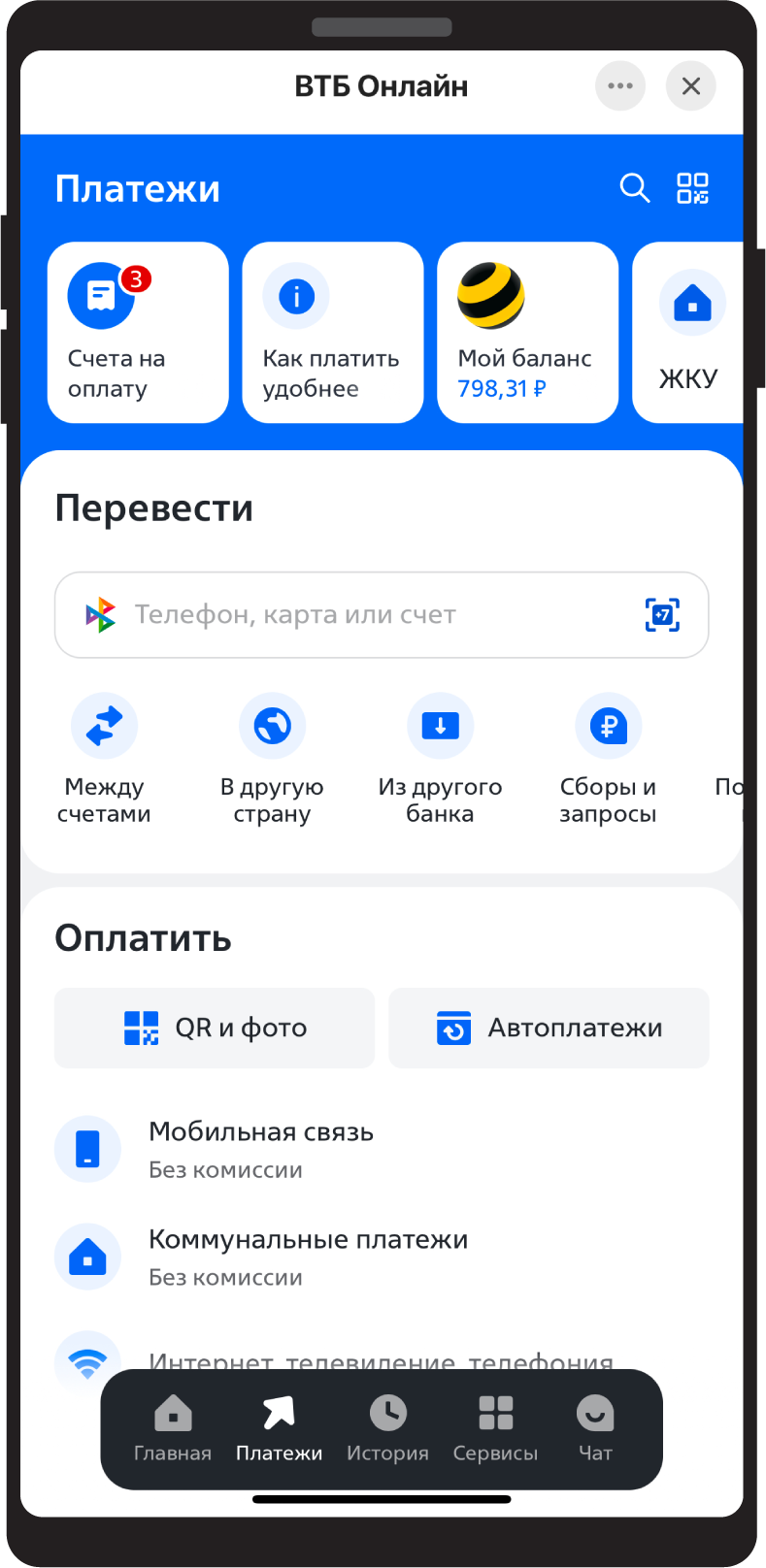This screenshot has width=766, height=1568.
Task: Select Из другого банка transfer
Action: (x=440, y=758)
